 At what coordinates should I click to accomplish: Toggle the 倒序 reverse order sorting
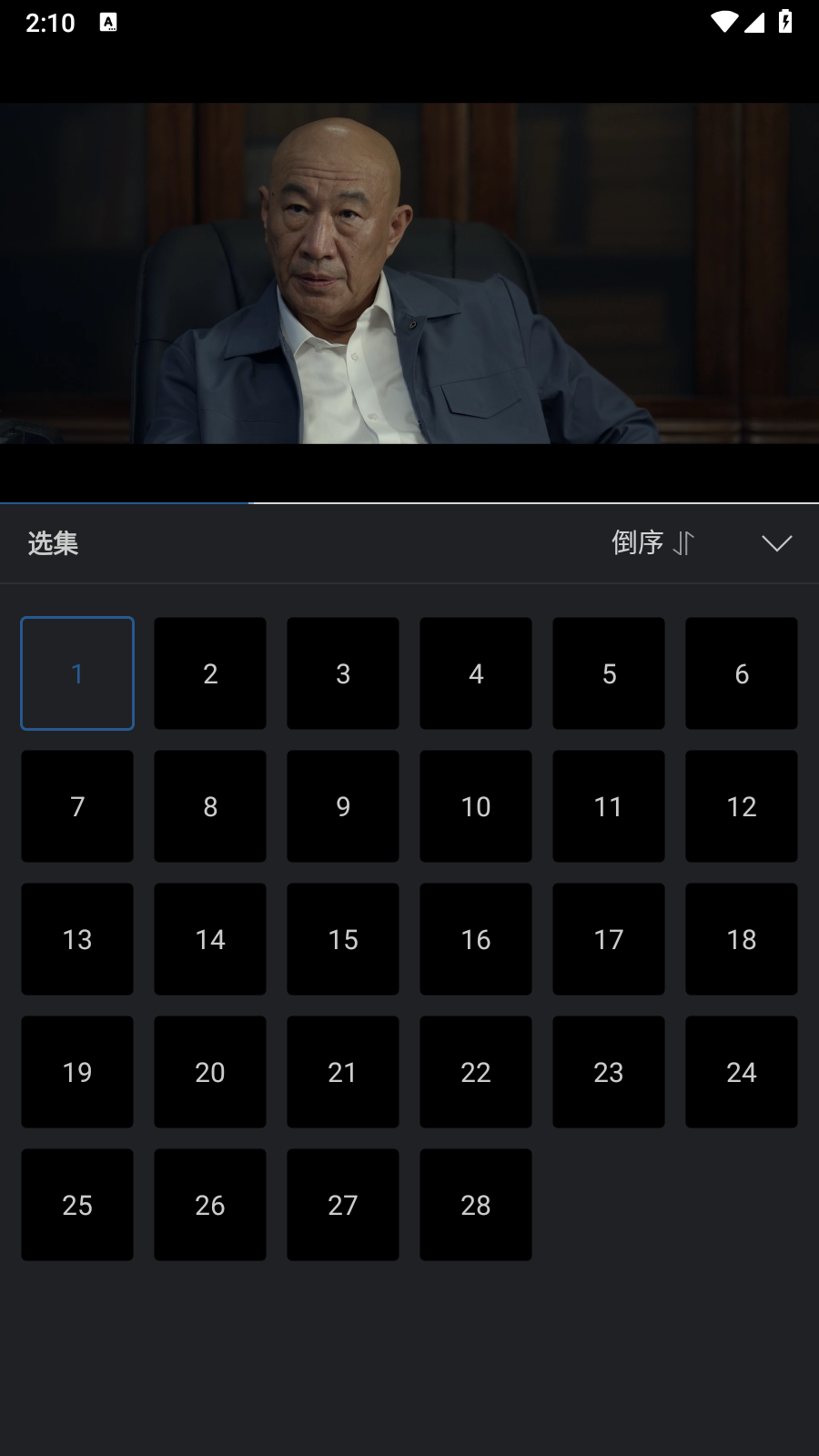point(652,543)
